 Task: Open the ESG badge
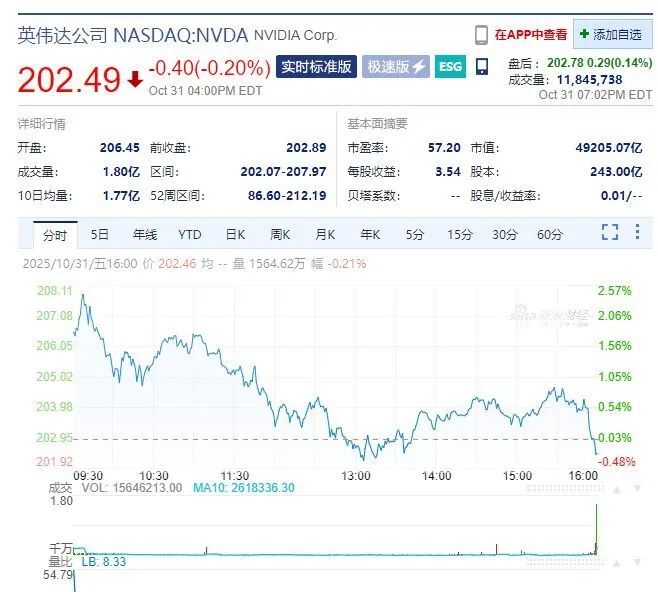tap(451, 67)
